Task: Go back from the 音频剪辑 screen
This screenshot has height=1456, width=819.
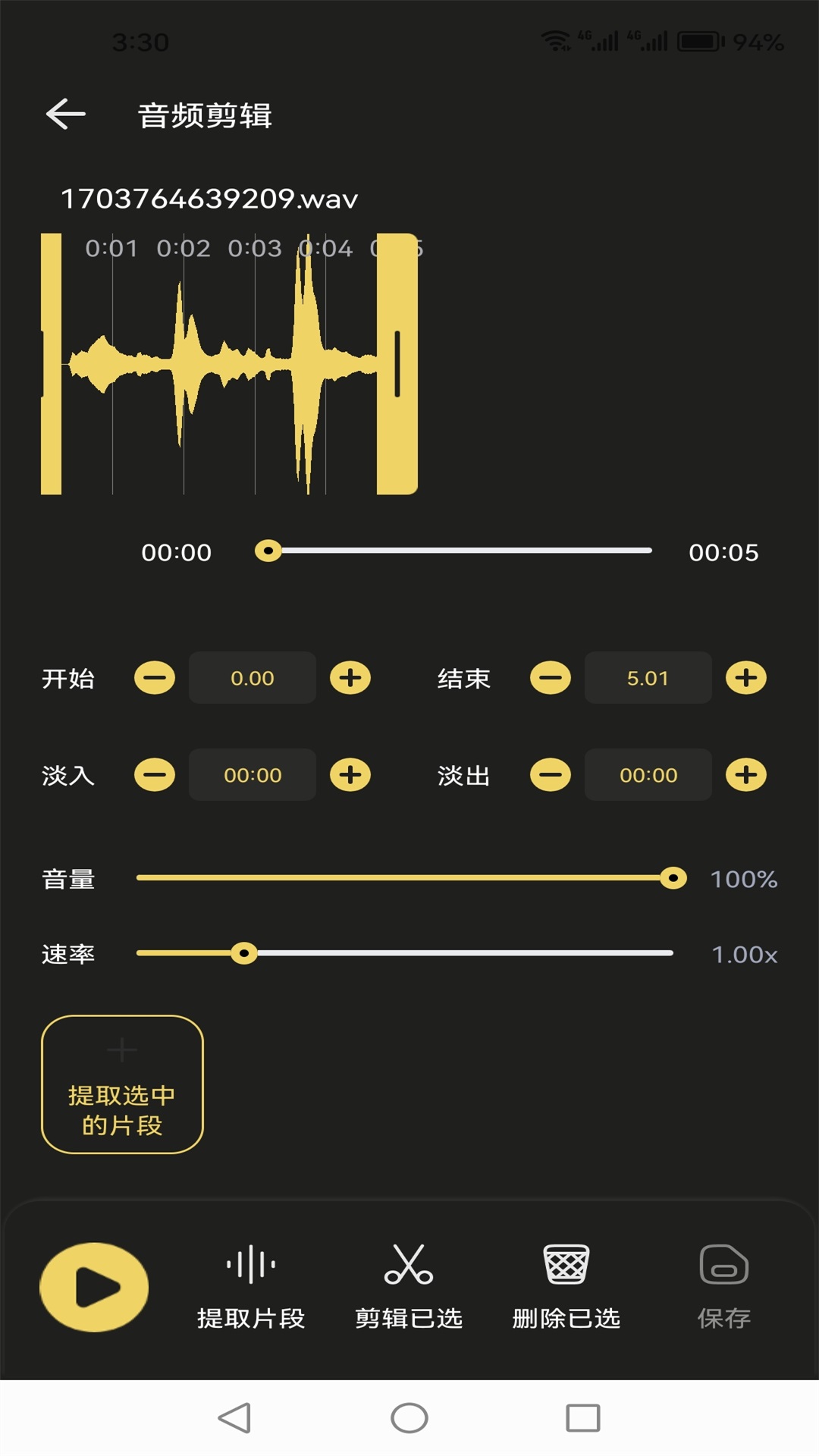Action: tap(66, 115)
